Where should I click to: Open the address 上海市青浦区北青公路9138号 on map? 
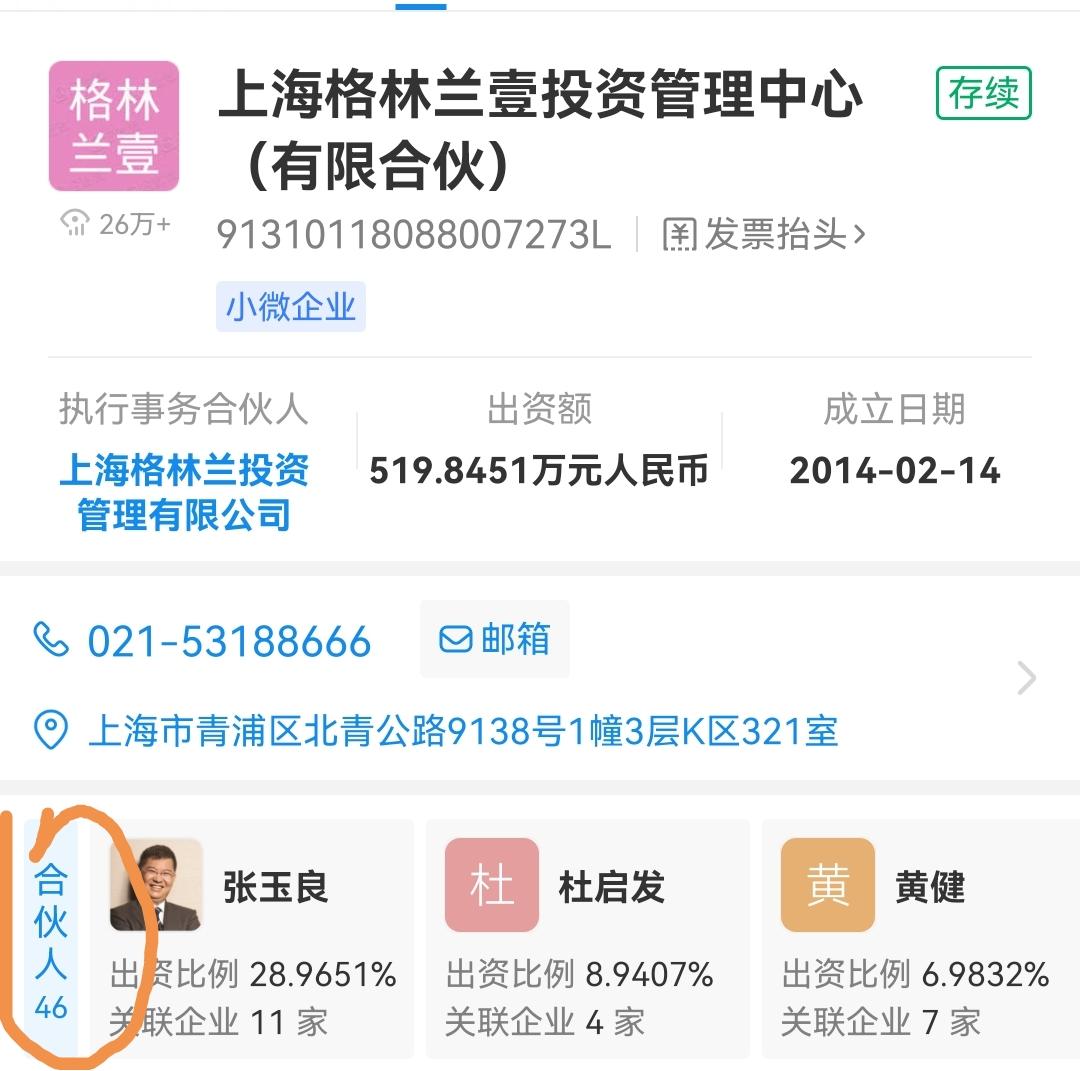pos(462,731)
